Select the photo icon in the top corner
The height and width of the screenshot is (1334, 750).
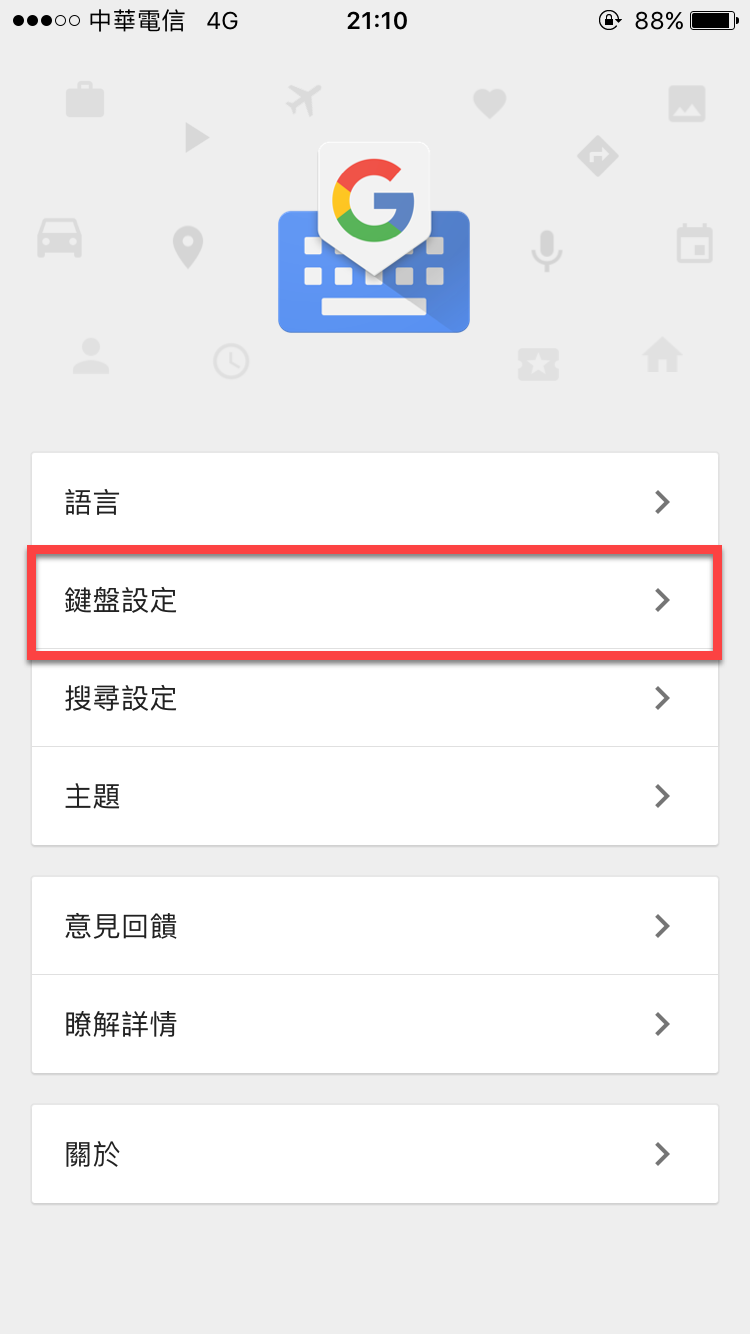687,103
